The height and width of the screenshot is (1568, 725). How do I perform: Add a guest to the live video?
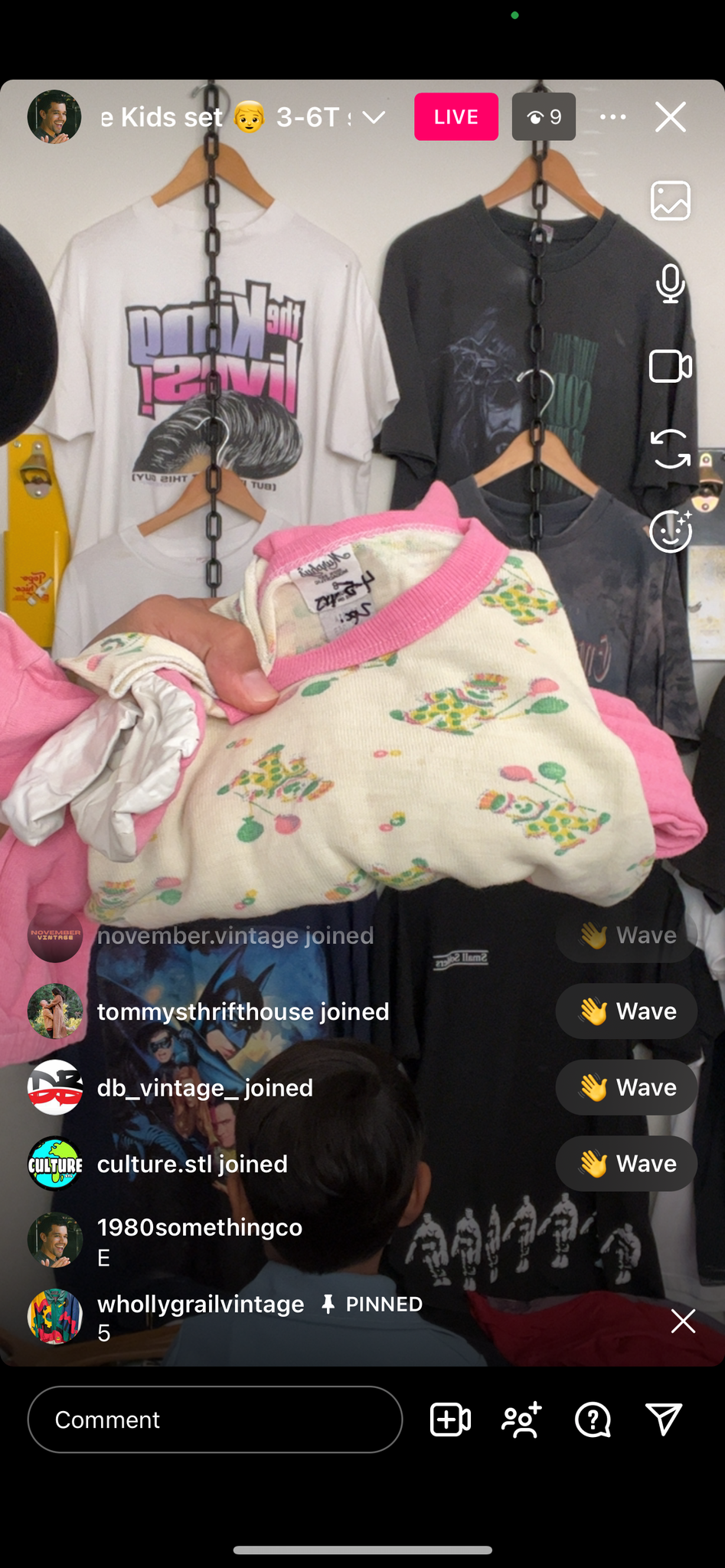coord(450,1419)
